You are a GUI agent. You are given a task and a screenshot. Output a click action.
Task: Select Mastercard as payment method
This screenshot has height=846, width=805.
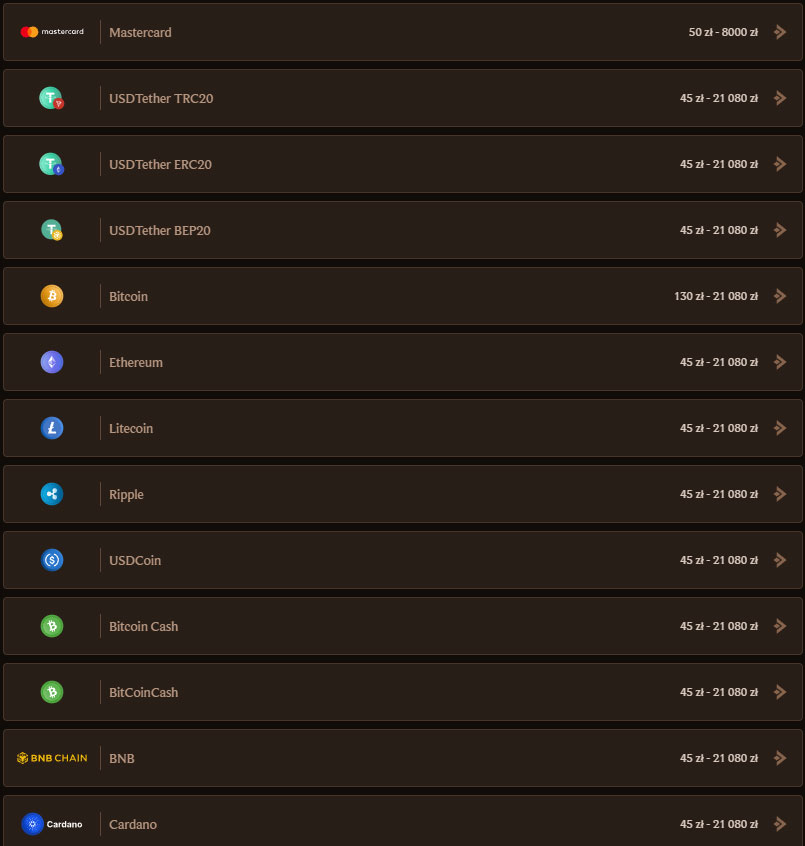coord(402,32)
